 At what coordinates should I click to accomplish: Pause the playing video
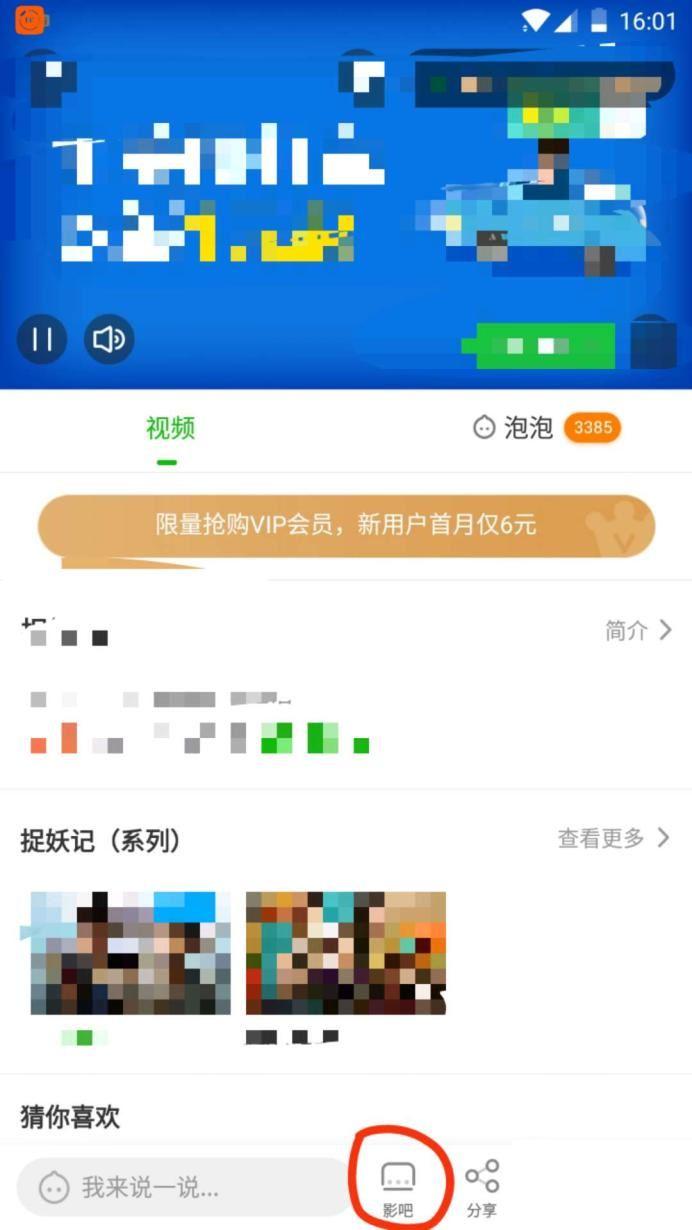[x=42, y=340]
